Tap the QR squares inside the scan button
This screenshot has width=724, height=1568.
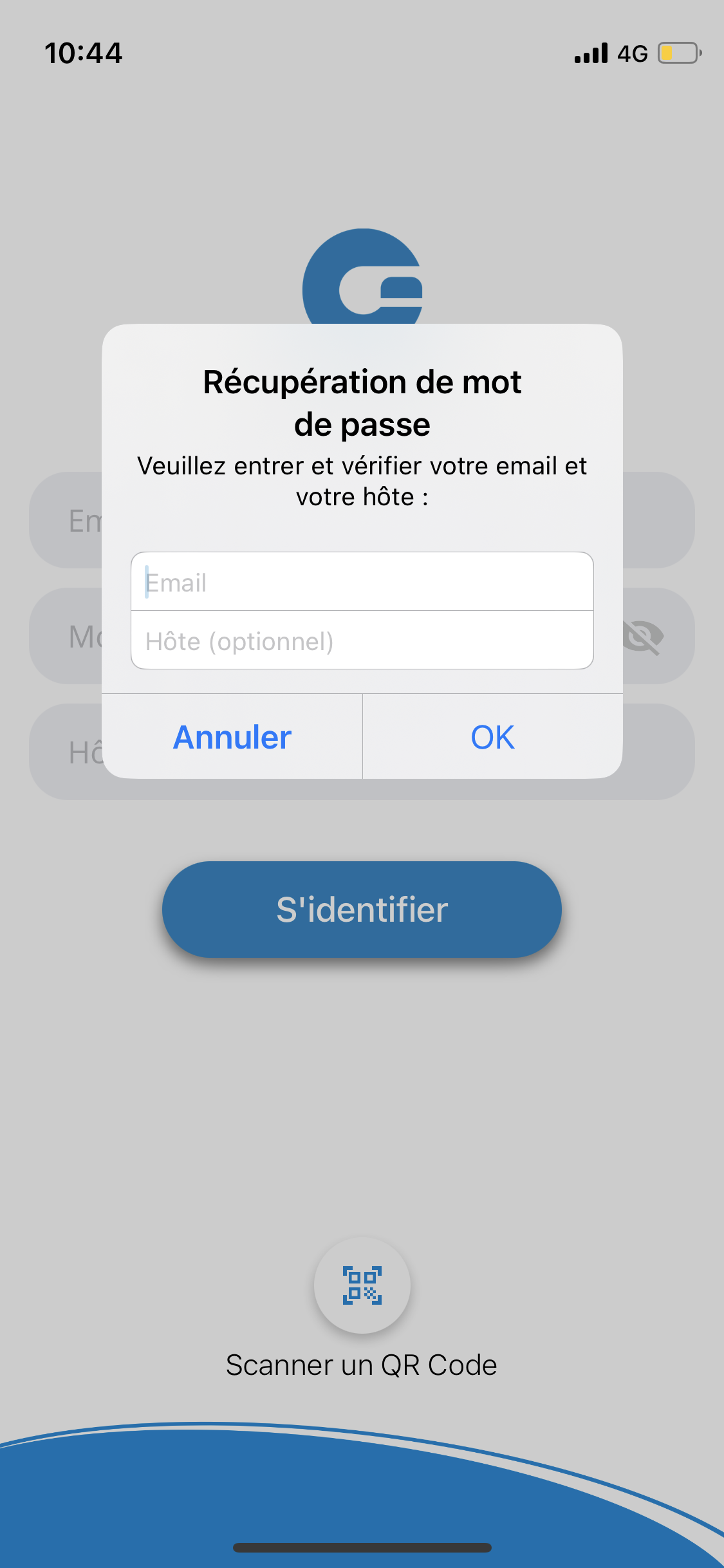point(362,1285)
